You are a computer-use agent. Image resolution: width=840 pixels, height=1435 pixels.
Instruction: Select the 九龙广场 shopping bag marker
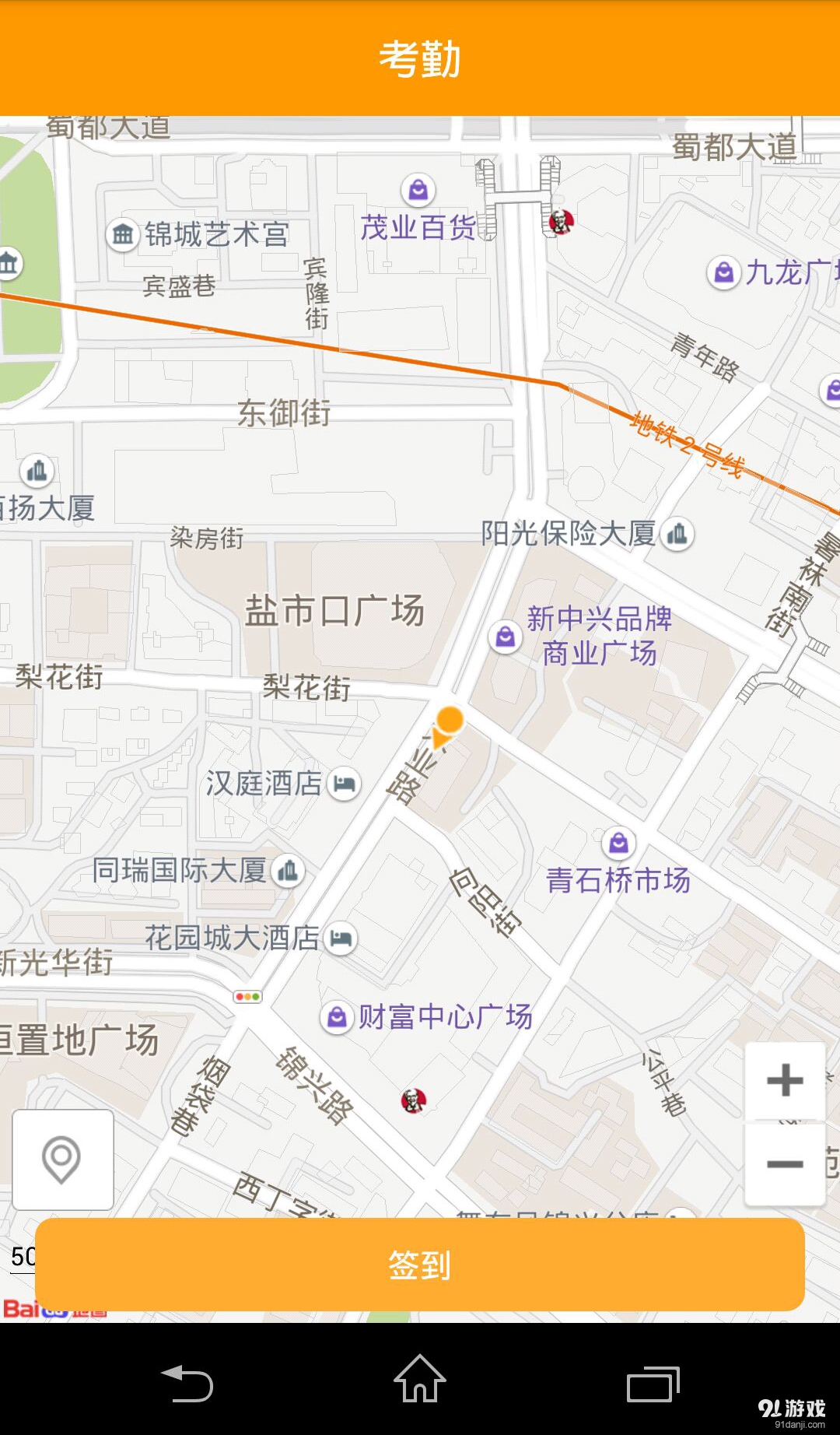[723, 274]
